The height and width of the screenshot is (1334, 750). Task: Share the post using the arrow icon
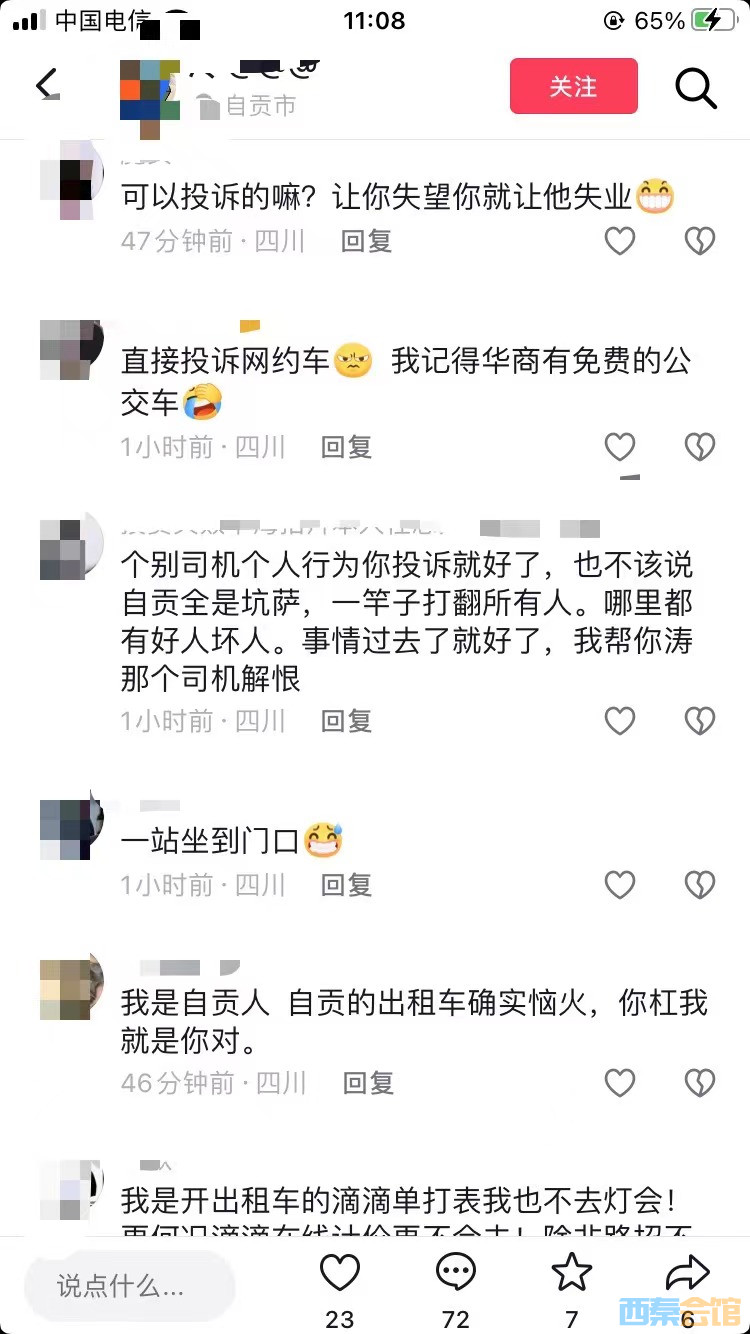pyautogui.click(x=687, y=1274)
